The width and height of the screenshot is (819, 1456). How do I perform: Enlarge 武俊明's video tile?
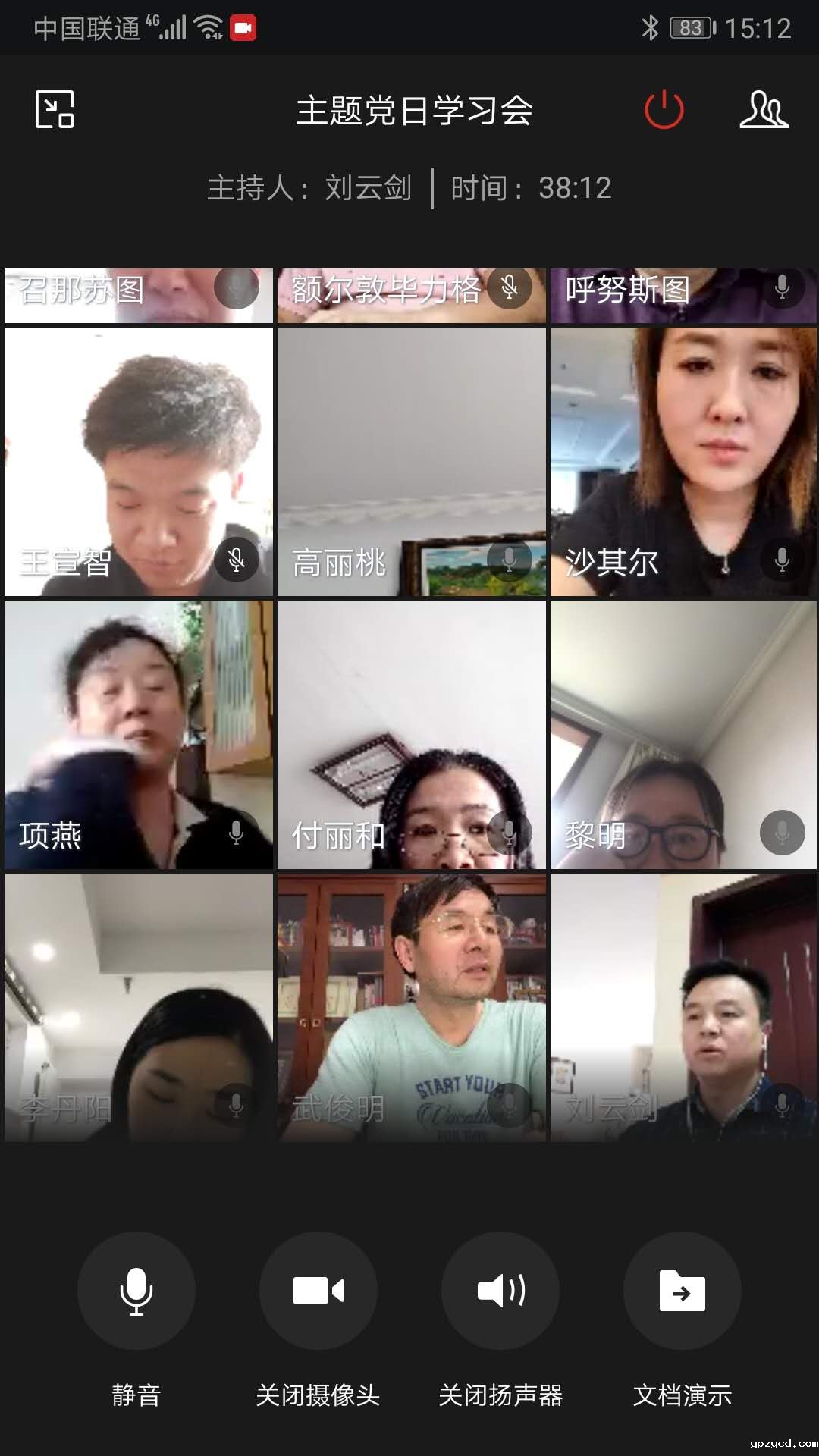[x=412, y=1007]
